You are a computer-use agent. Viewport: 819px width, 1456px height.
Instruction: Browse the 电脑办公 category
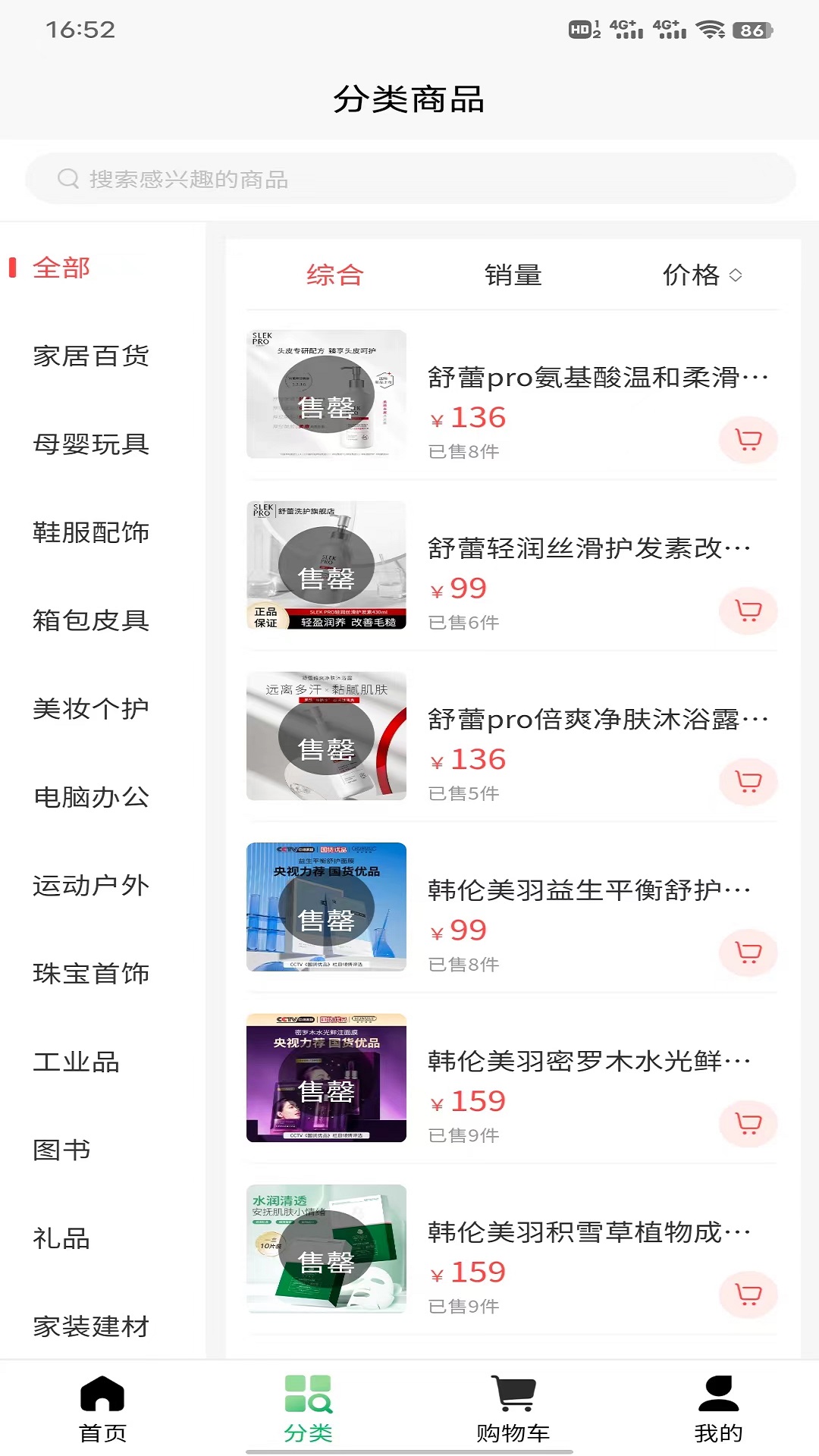(x=91, y=797)
